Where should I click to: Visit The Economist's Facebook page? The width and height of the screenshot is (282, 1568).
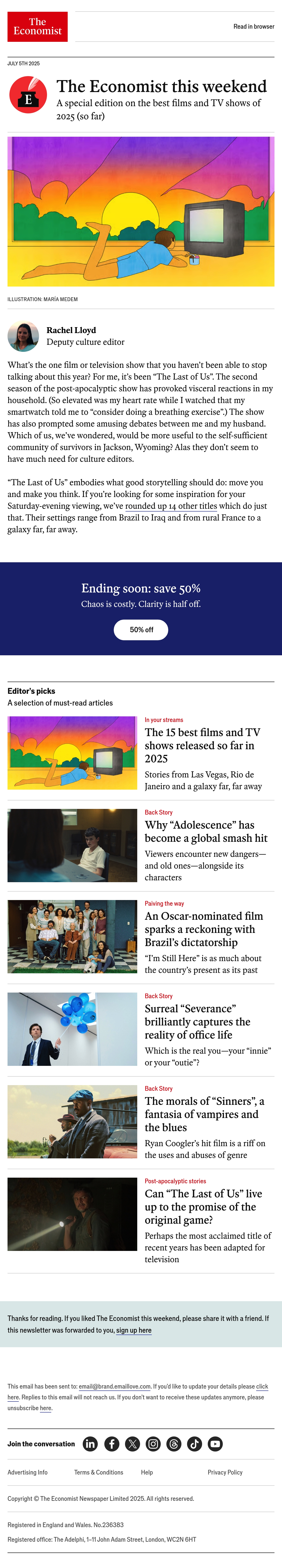pos(111,1444)
